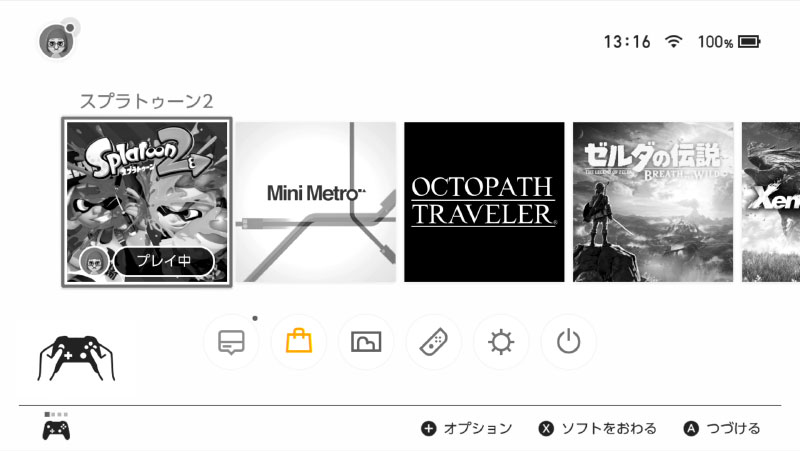Open Zelda Breath of the Wild
The image size is (800, 451).
[652, 202]
